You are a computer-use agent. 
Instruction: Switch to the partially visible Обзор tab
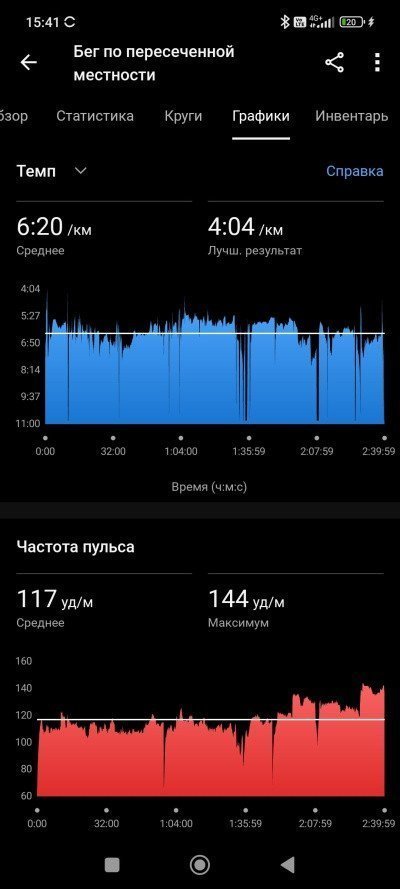(x=14, y=116)
